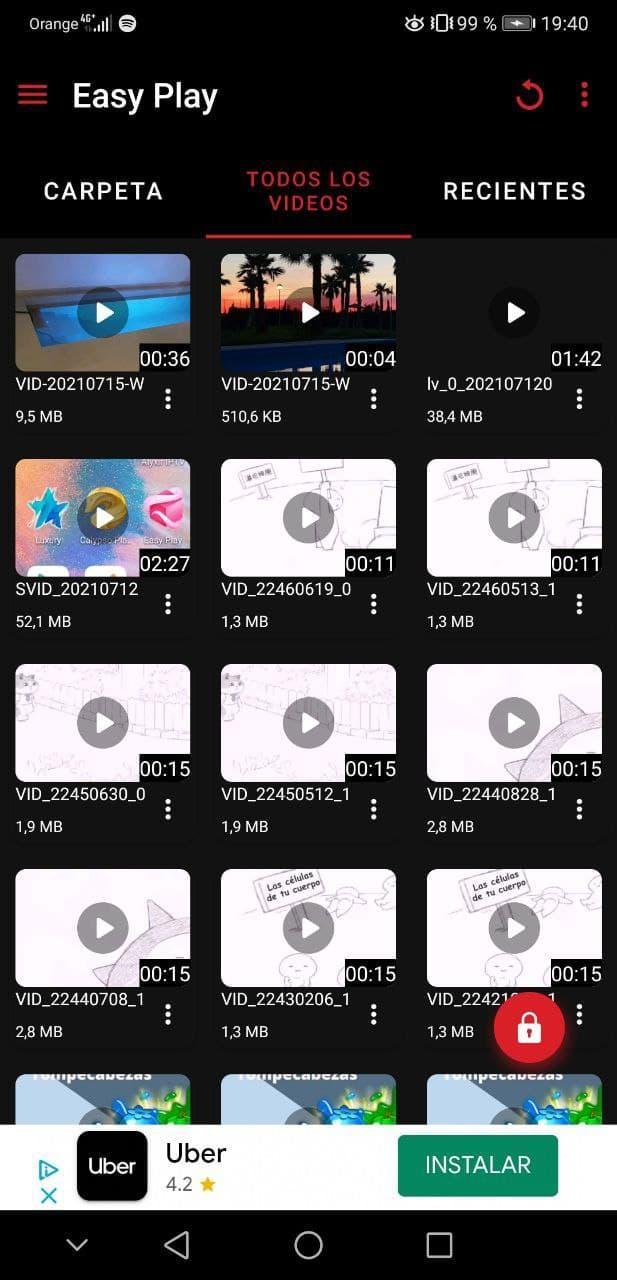
Task: Play video VID_22450630_0
Action: pos(103,722)
